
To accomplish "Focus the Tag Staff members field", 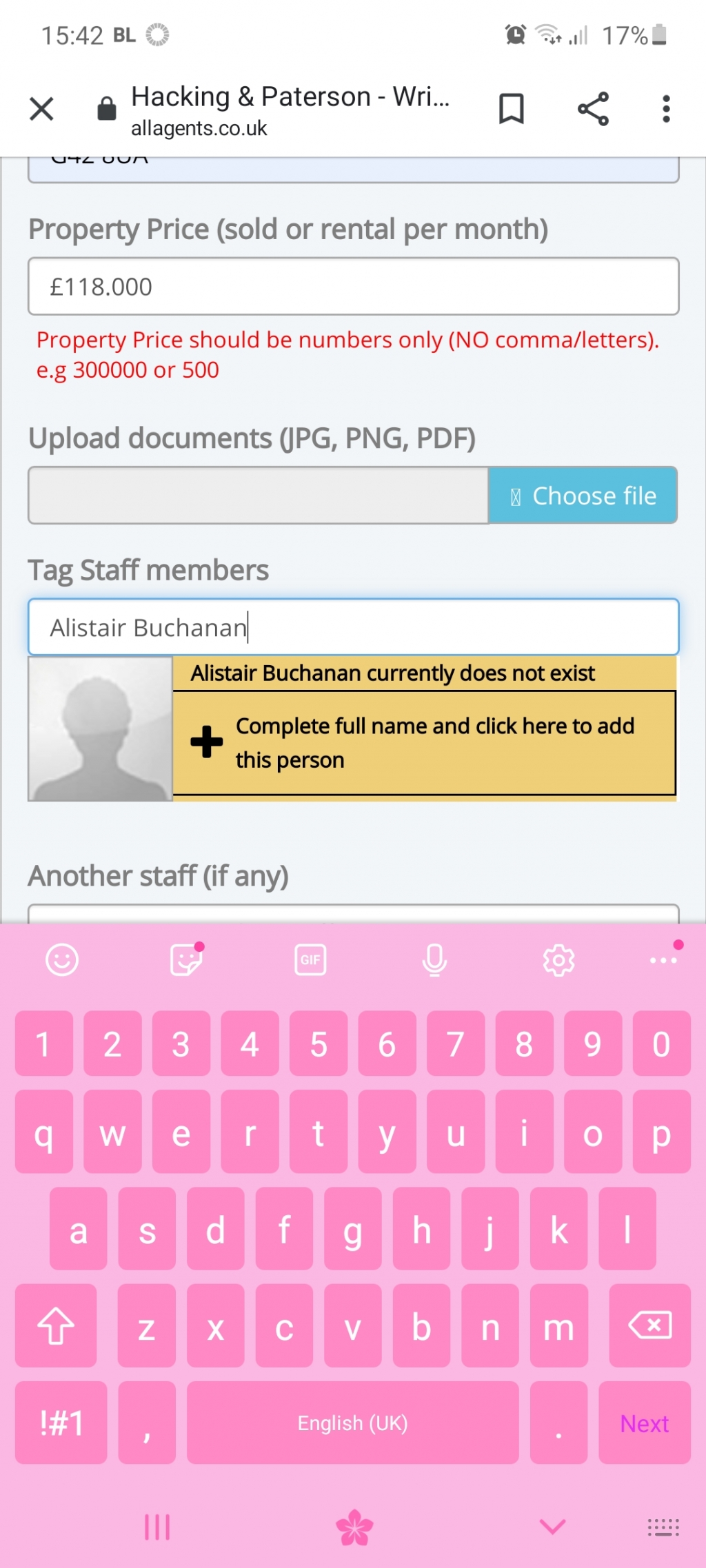I will click(353, 627).
